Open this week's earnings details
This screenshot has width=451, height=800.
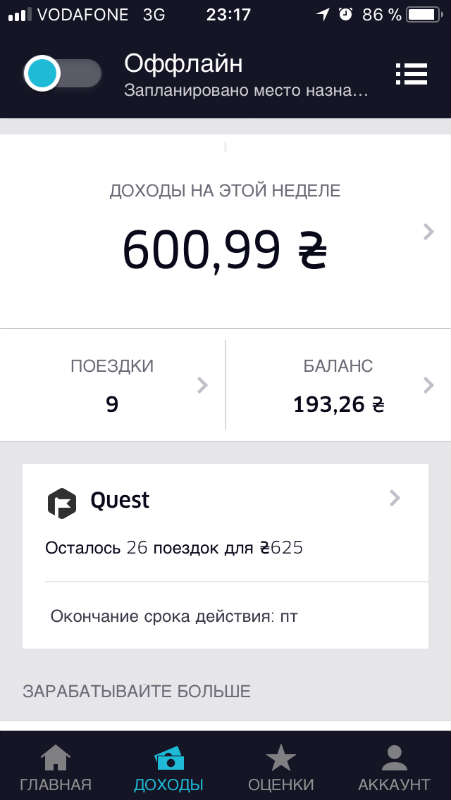[226, 231]
